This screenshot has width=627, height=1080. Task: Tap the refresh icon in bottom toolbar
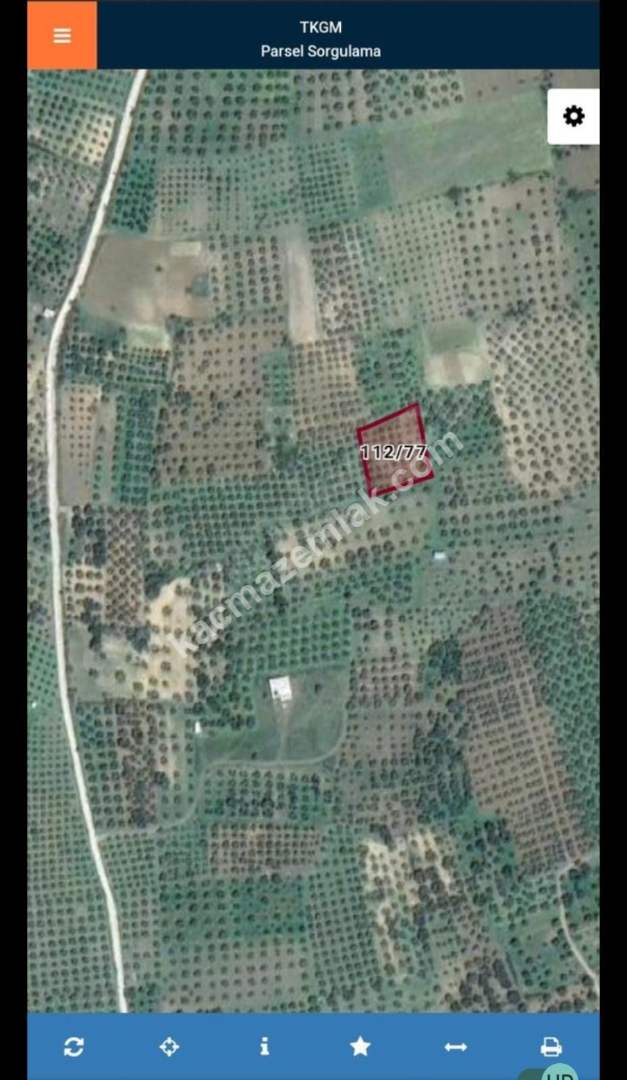tap(74, 1046)
